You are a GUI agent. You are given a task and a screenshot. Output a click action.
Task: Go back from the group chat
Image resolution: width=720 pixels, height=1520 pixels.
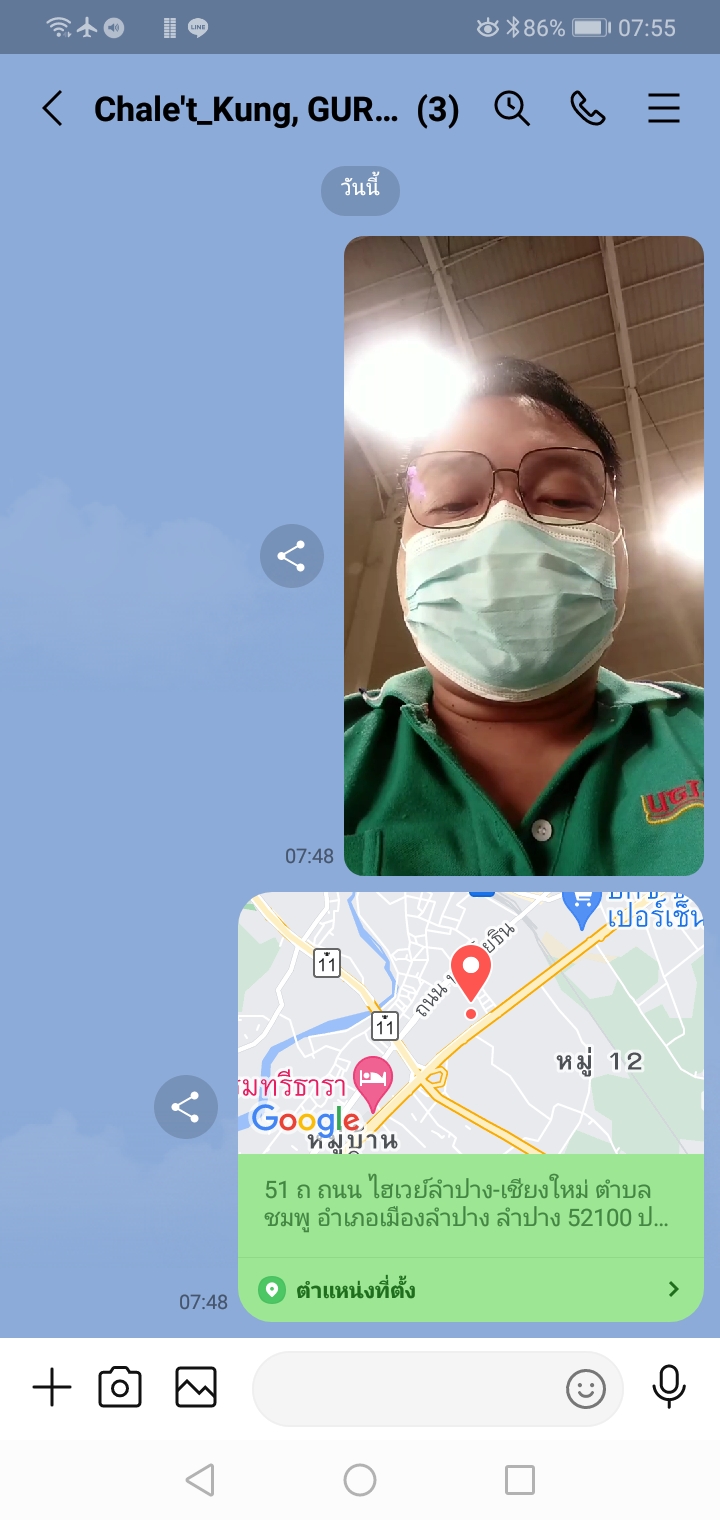[53, 108]
